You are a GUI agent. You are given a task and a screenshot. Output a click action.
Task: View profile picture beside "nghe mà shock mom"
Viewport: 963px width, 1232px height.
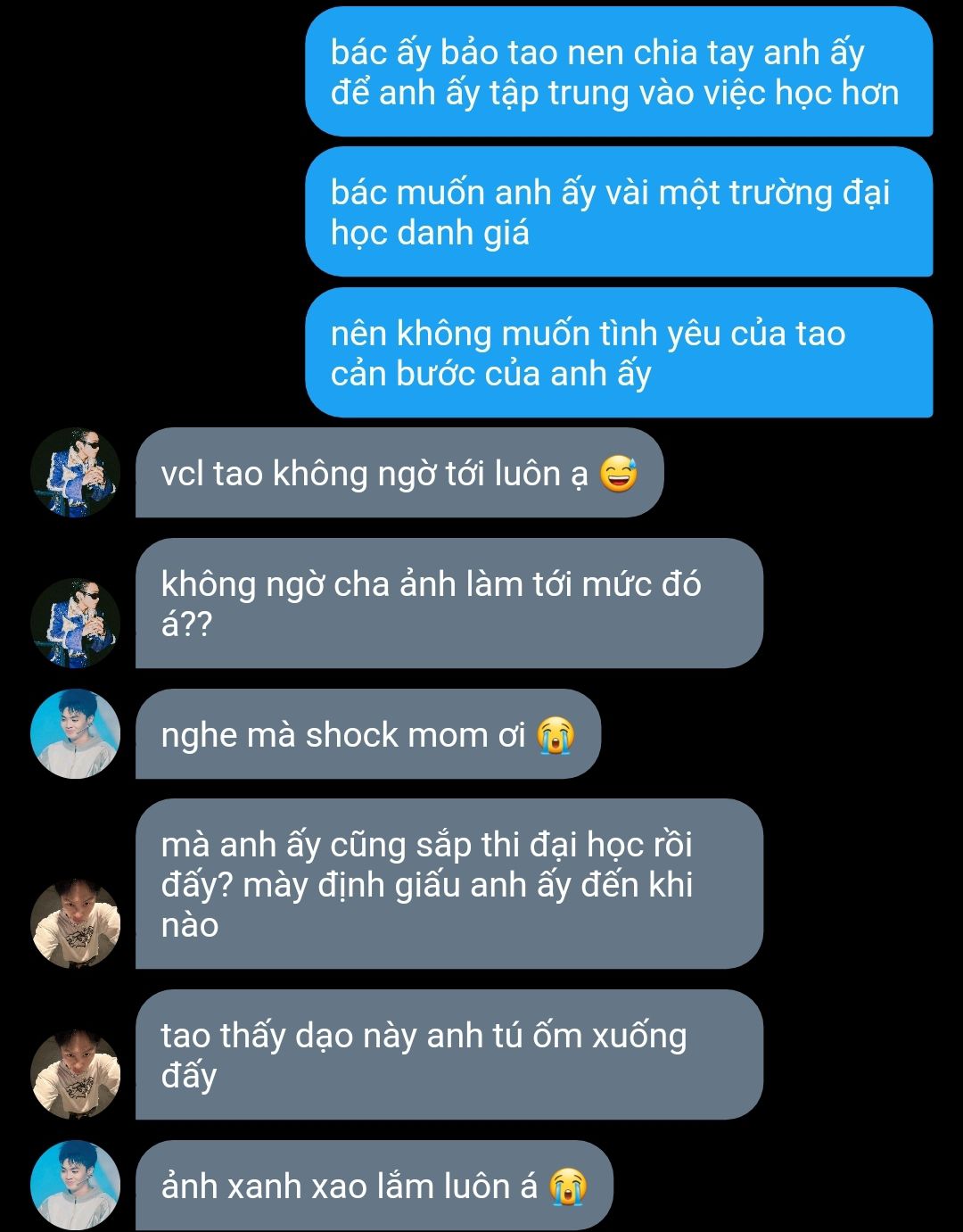[x=75, y=734]
